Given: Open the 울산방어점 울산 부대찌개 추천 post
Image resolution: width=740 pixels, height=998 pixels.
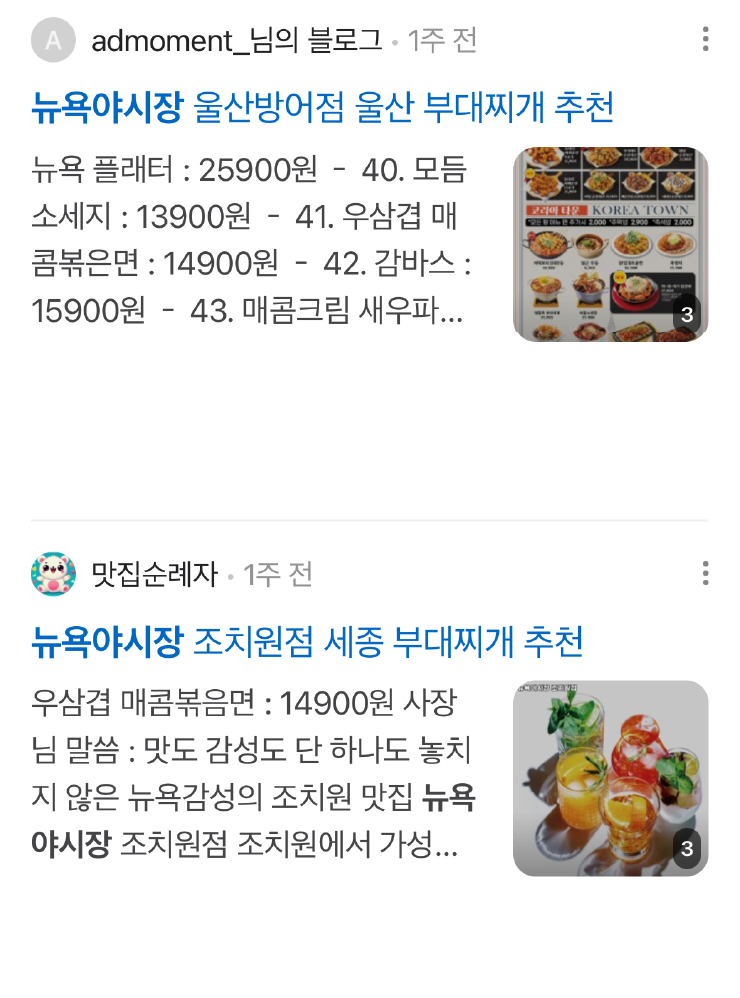Looking at the screenshot, I should [322, 106].
